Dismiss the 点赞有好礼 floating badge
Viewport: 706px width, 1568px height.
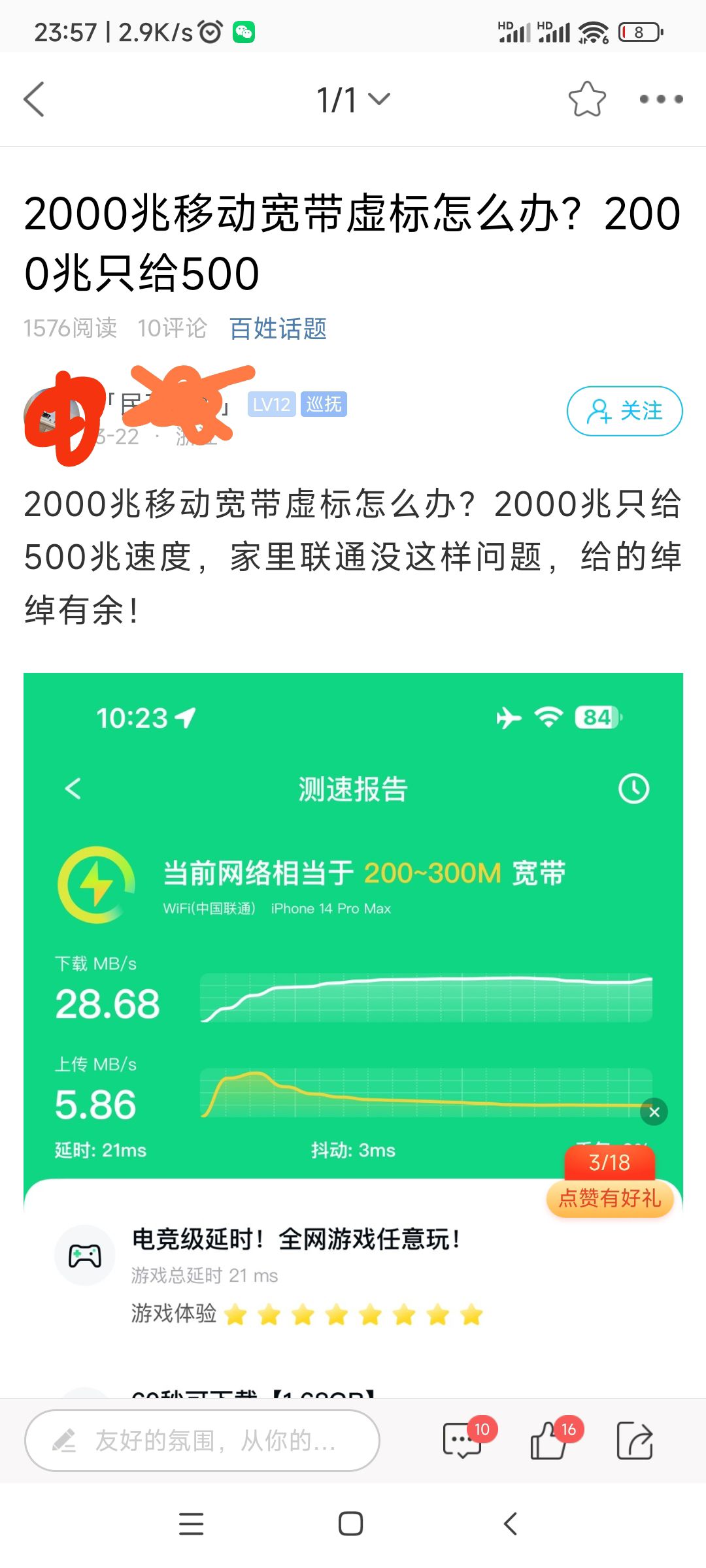coord(654,1112)
